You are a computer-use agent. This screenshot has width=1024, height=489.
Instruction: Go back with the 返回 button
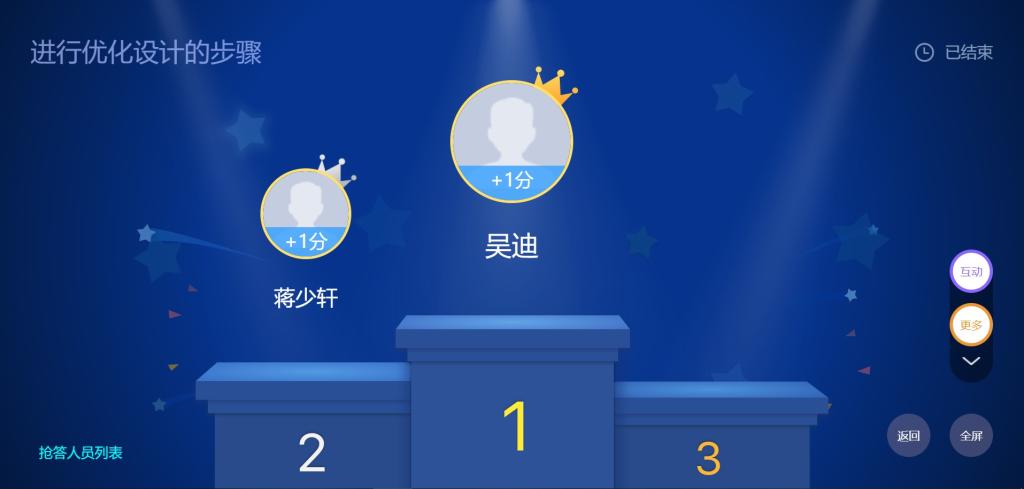(x=908, y=435)
